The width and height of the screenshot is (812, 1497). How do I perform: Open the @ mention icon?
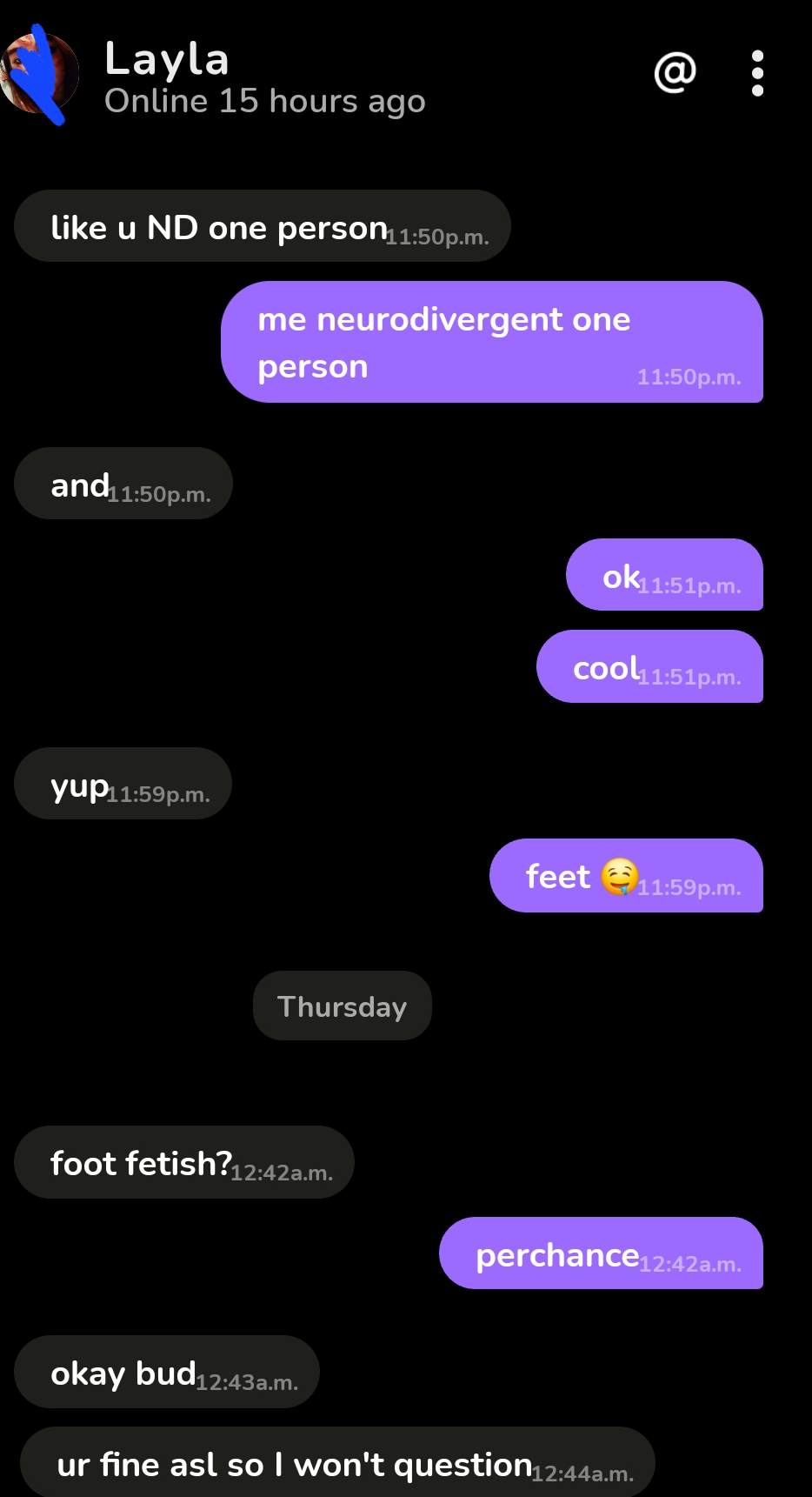pyautogui.click(x=676, y=72)
